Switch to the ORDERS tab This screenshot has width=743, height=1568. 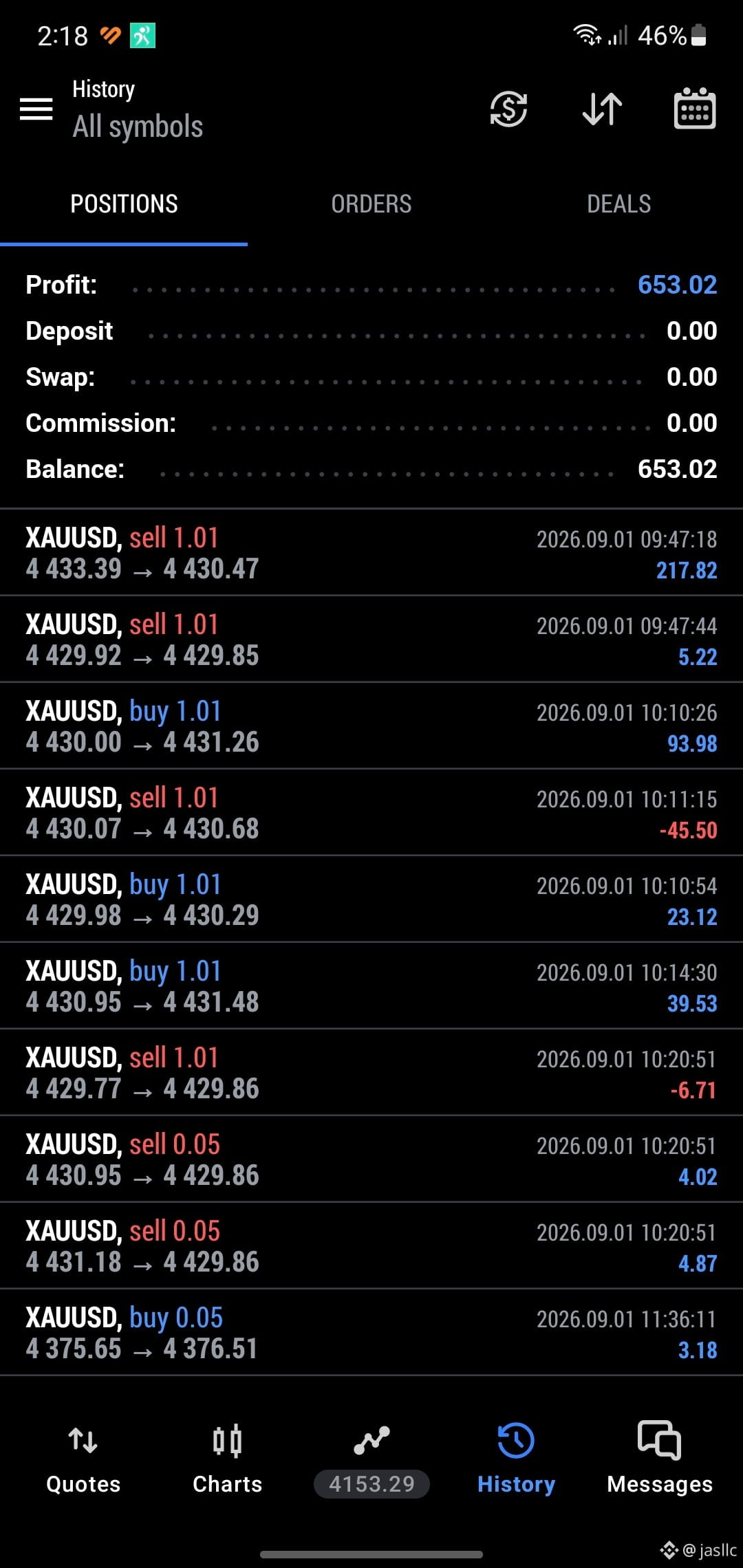point(371,204)
